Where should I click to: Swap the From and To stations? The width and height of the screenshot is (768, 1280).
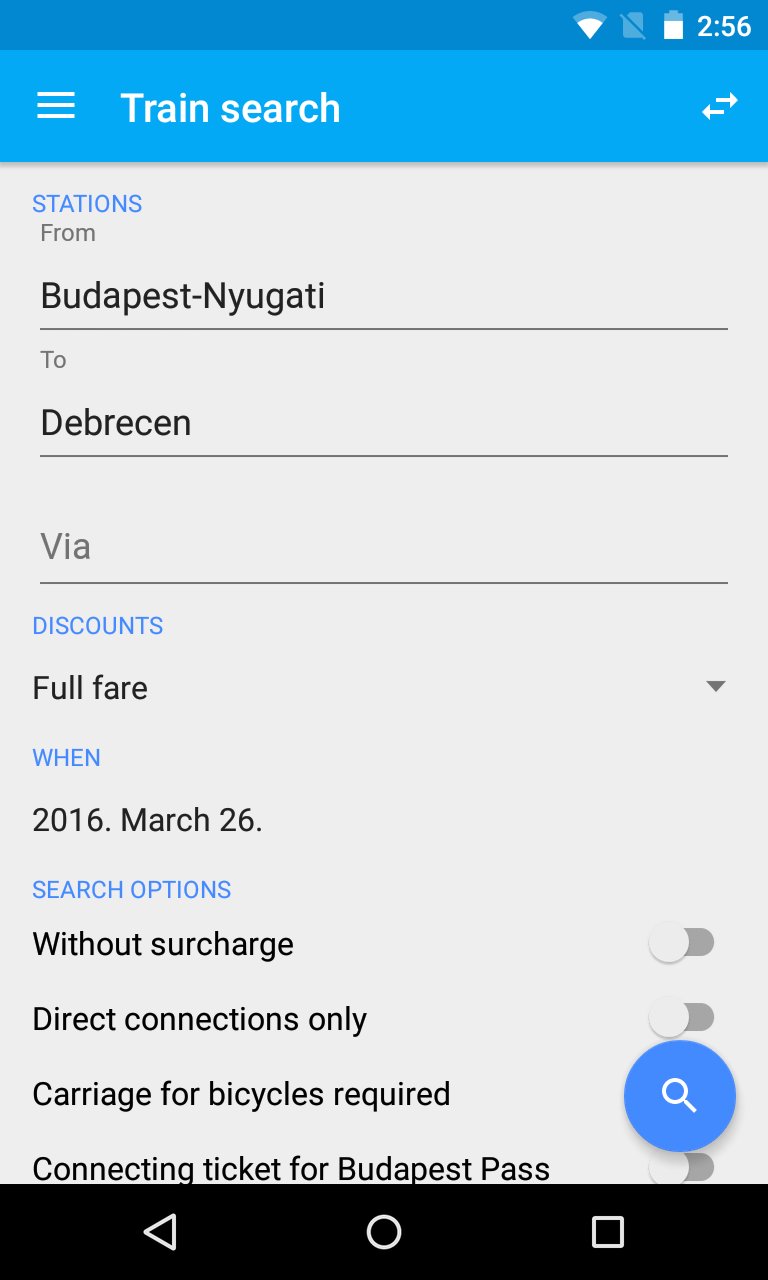[x=719, y=107]
